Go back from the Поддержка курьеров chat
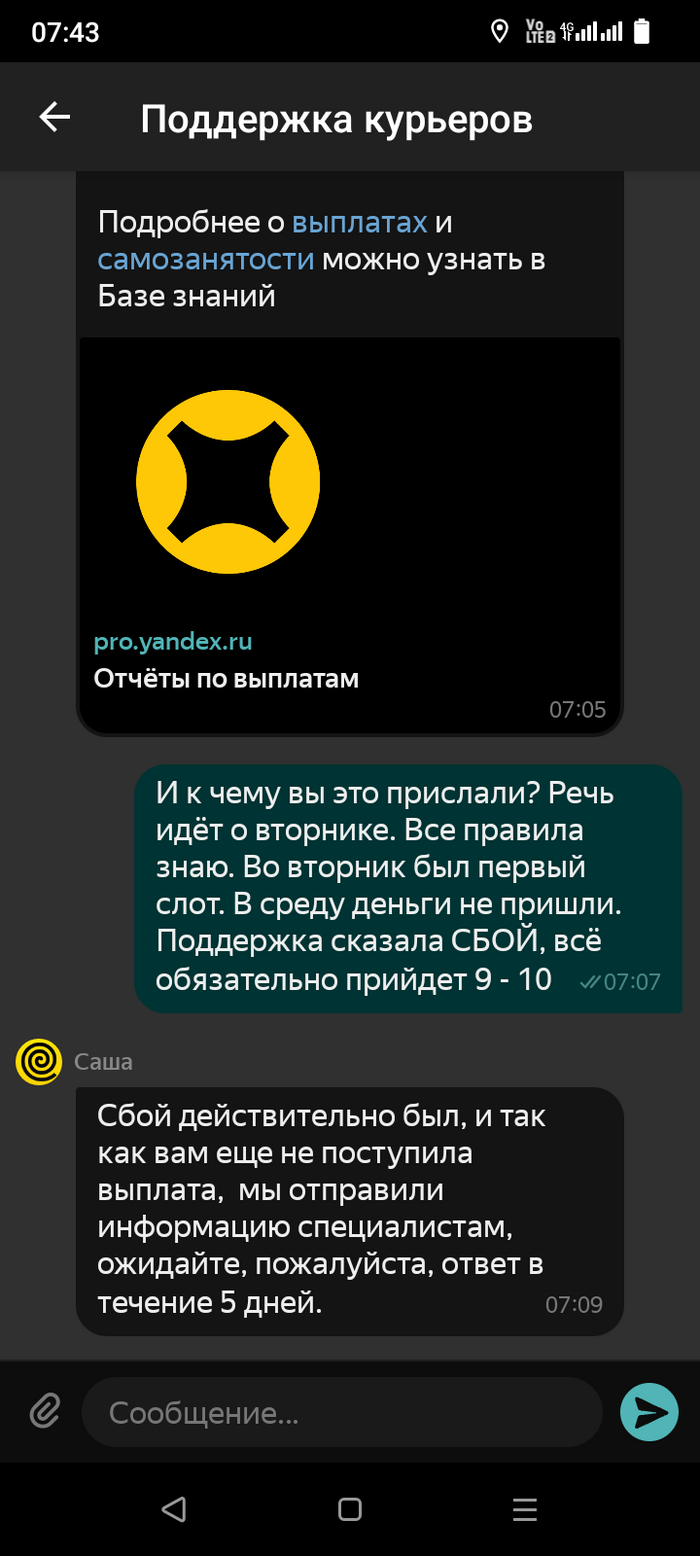Screen dimensions: 700x1556 point(55,118)
